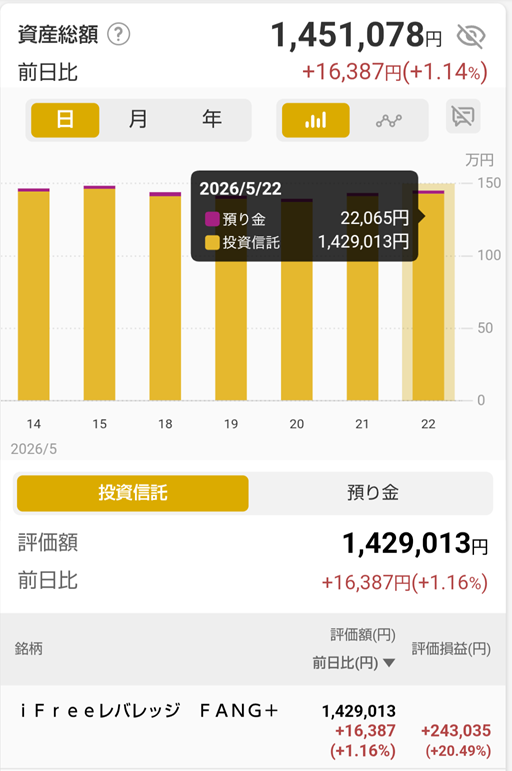Viewport: 512px width, 771px height.
Task: Select the bar for the 14th
Action: pos(33,294)
